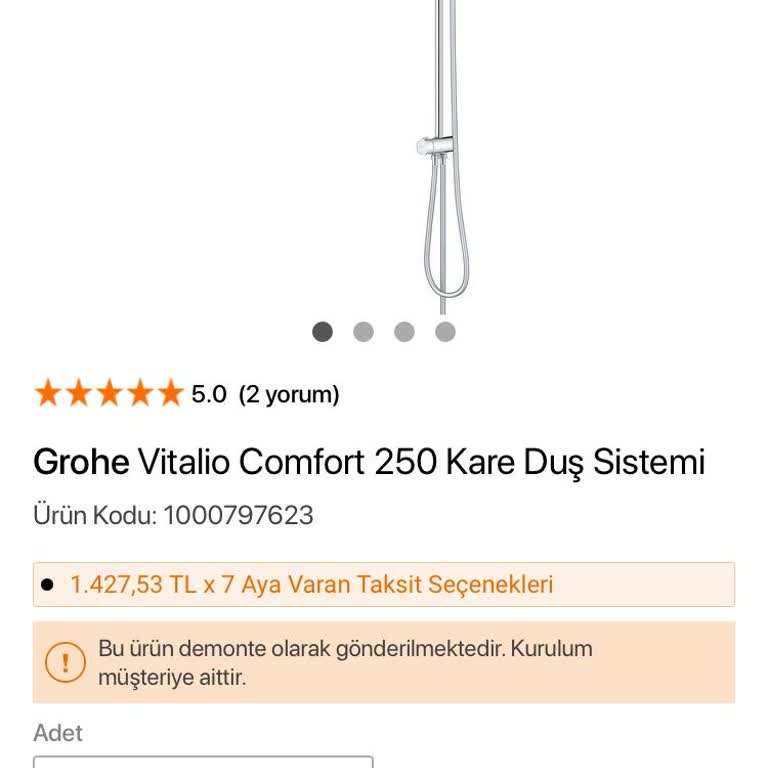Jump to the second product image dot

coord(363,332)
